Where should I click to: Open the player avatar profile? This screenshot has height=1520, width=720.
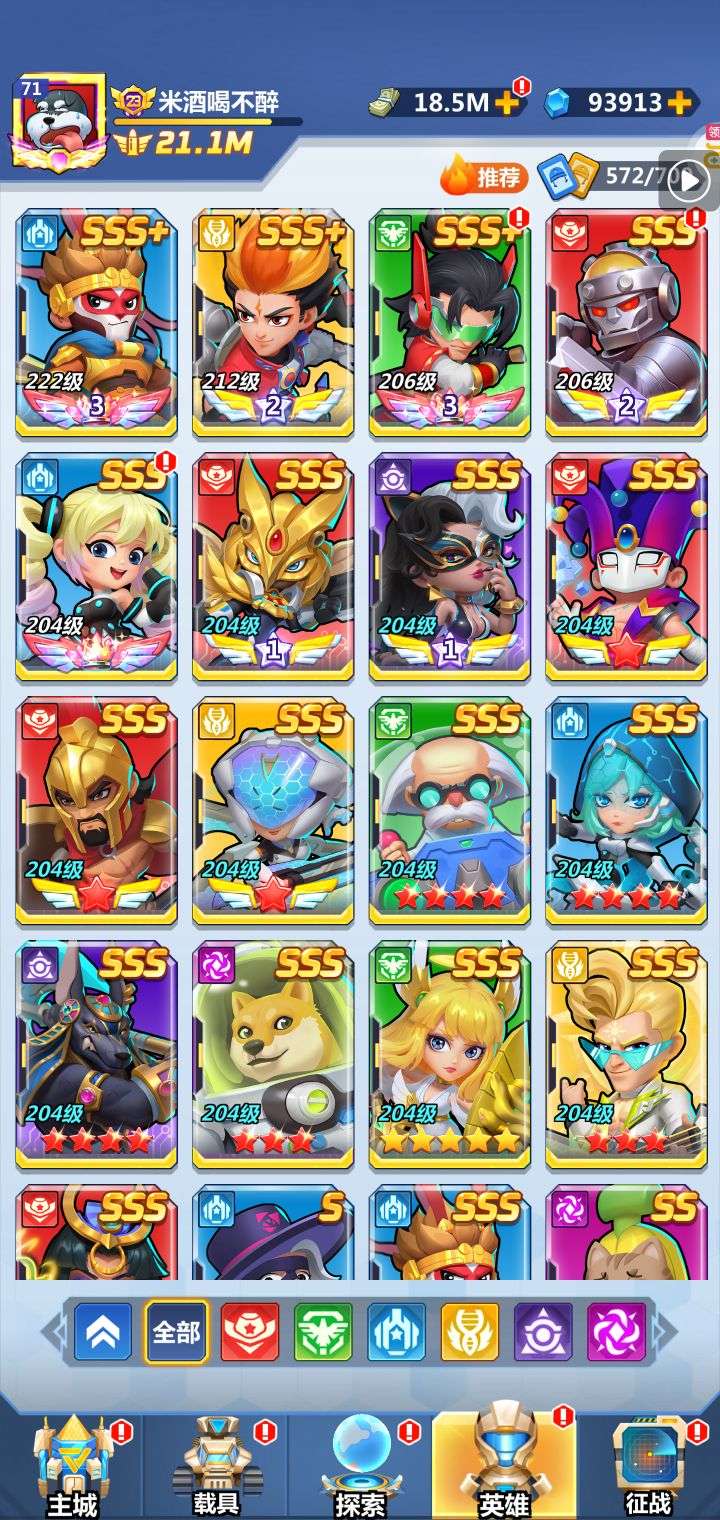coord(57,118)
